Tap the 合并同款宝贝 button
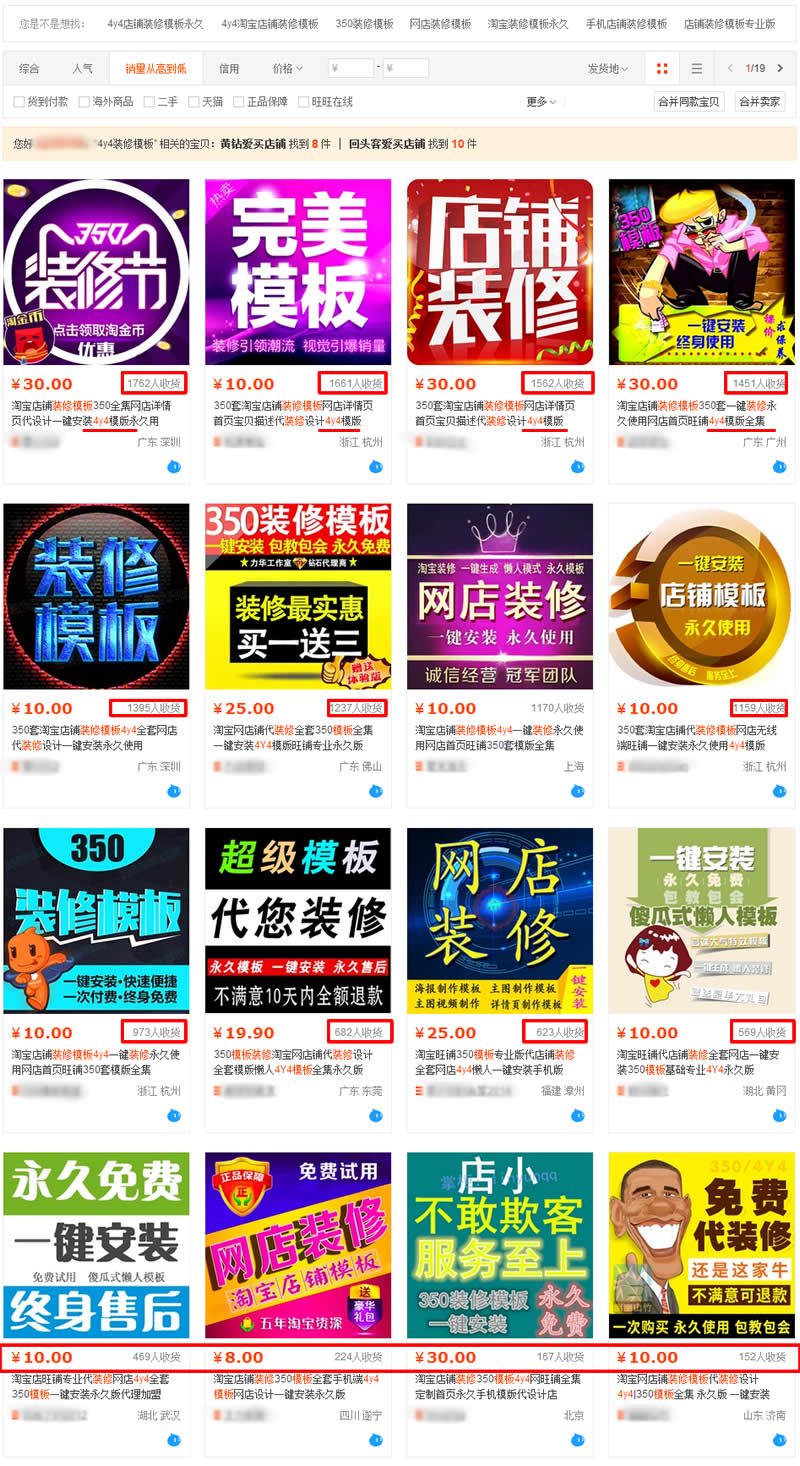The width and height of the screenshot is (800, 1466). pos(688,101)
